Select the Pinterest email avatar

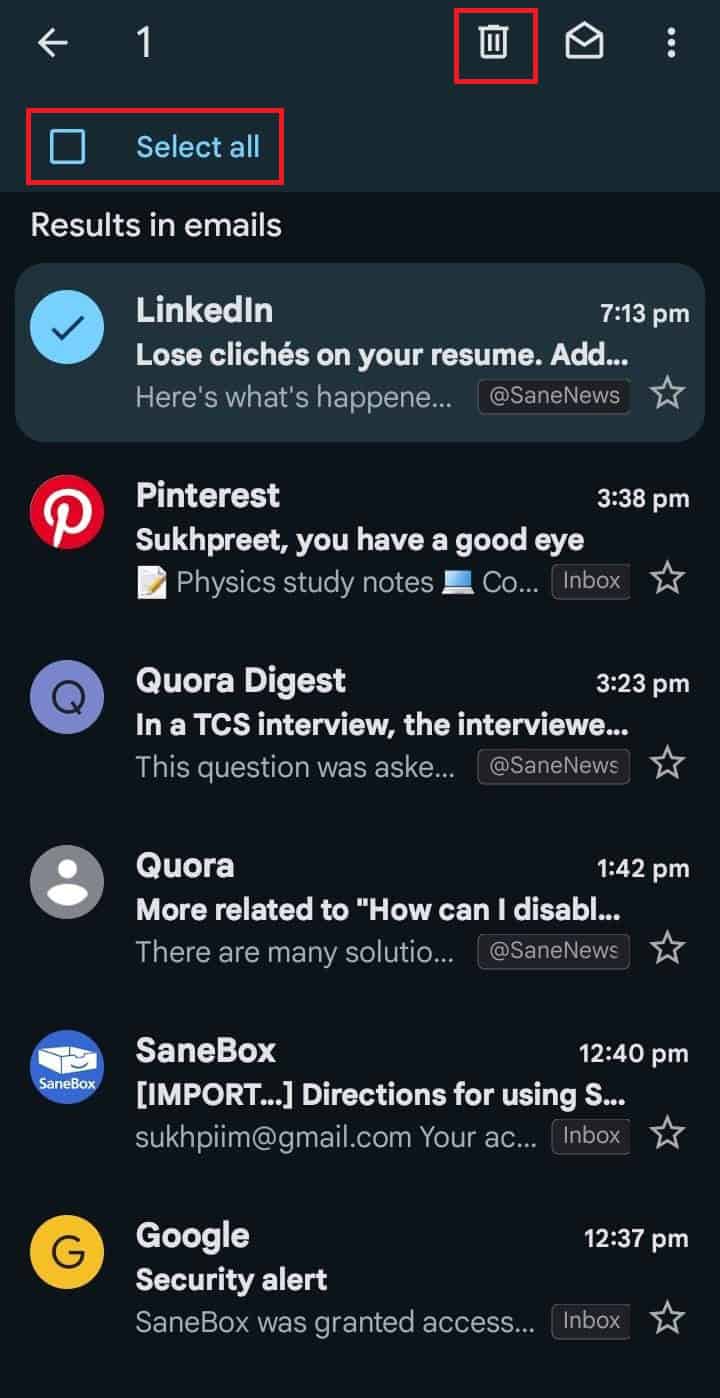pyautogui.click(x=67, y=512)
